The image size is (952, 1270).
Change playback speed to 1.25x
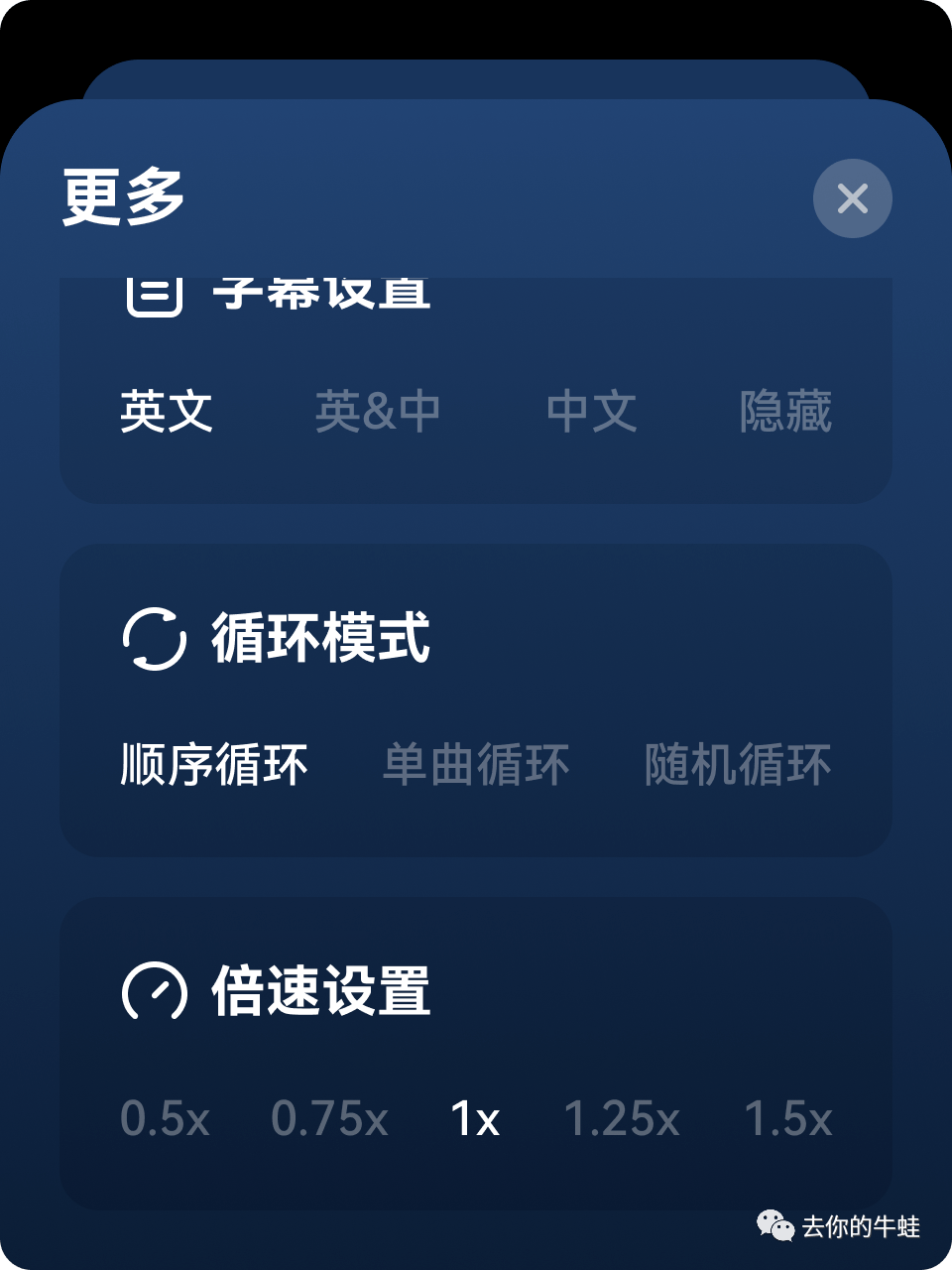pyautogui.click(x=622, y=1119)
